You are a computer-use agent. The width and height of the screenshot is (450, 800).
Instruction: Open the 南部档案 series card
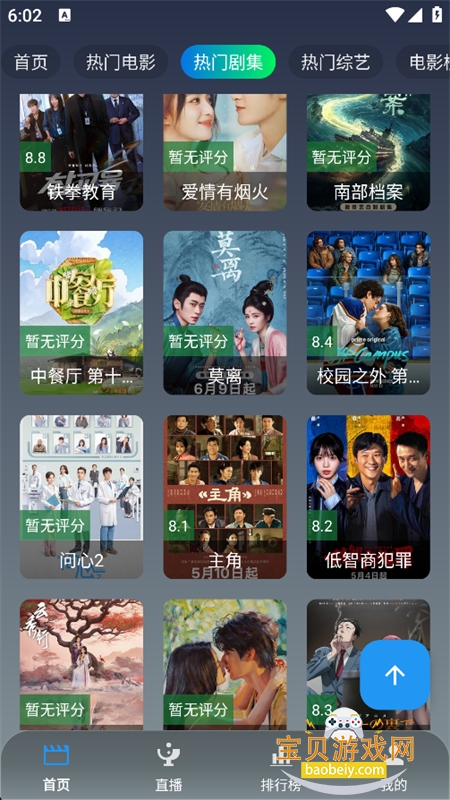(368, 152)
